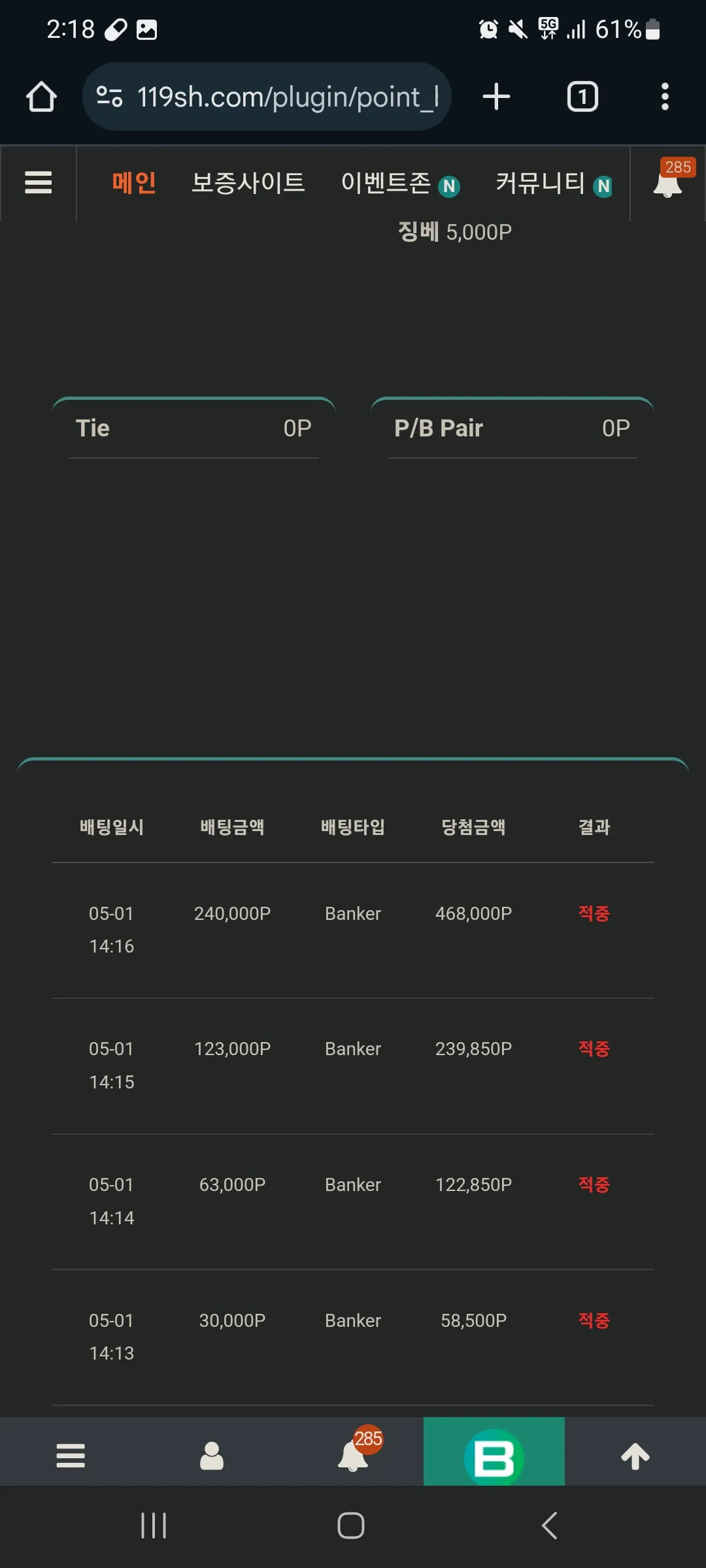Open the tab switcher
Screen dimensions: 706x1568
[x=582, y=97]
